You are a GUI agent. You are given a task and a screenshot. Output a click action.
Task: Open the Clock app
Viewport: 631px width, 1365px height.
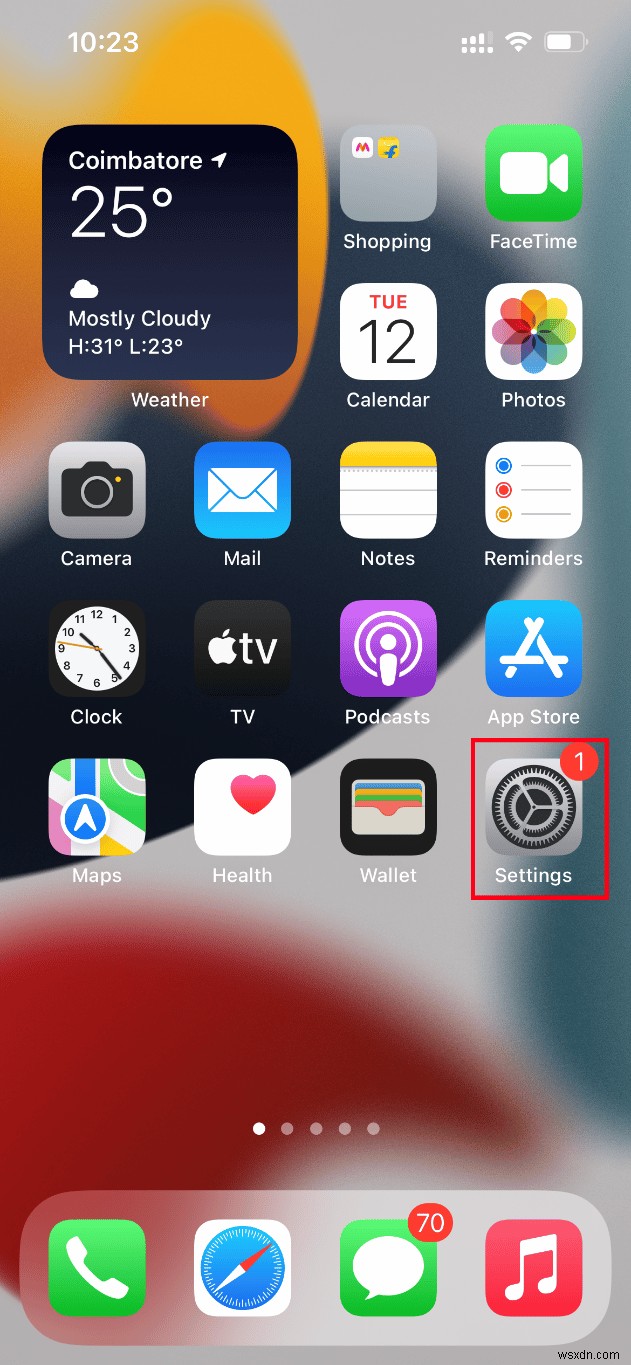point(97,649)
